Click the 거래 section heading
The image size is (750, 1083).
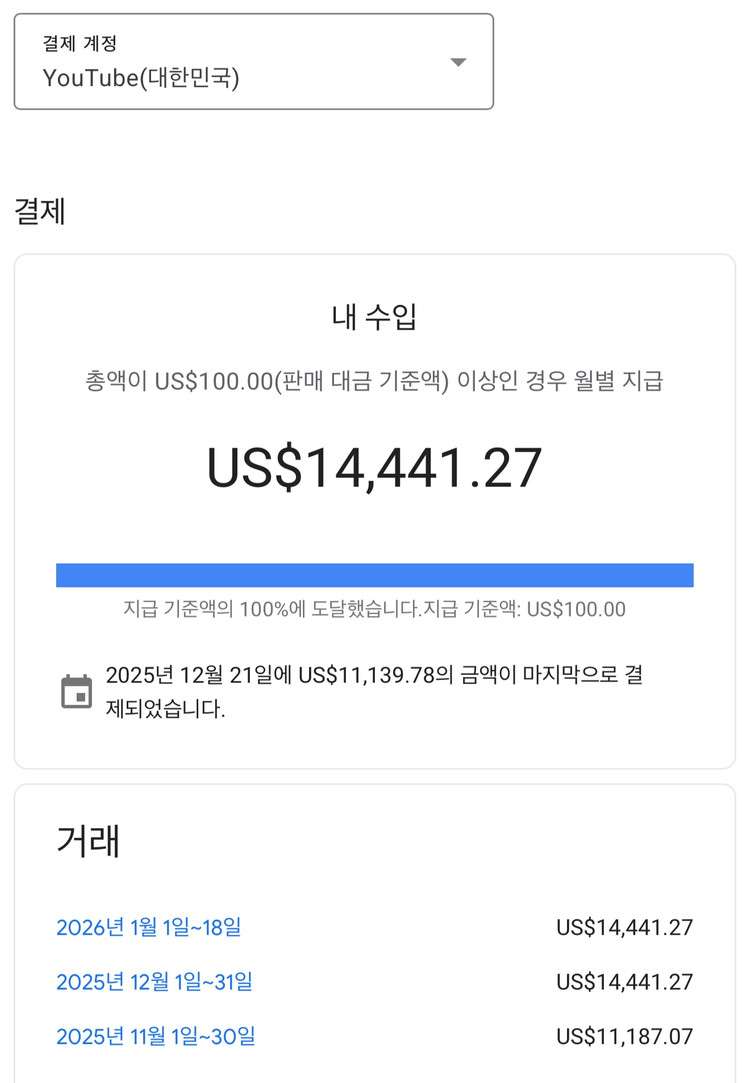tap(87, 841)
